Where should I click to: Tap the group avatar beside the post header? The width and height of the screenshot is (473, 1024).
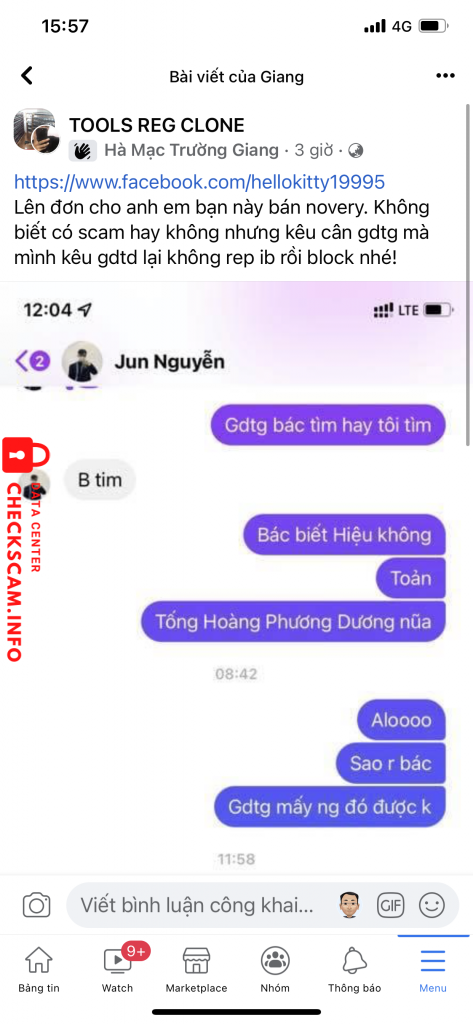34,129
